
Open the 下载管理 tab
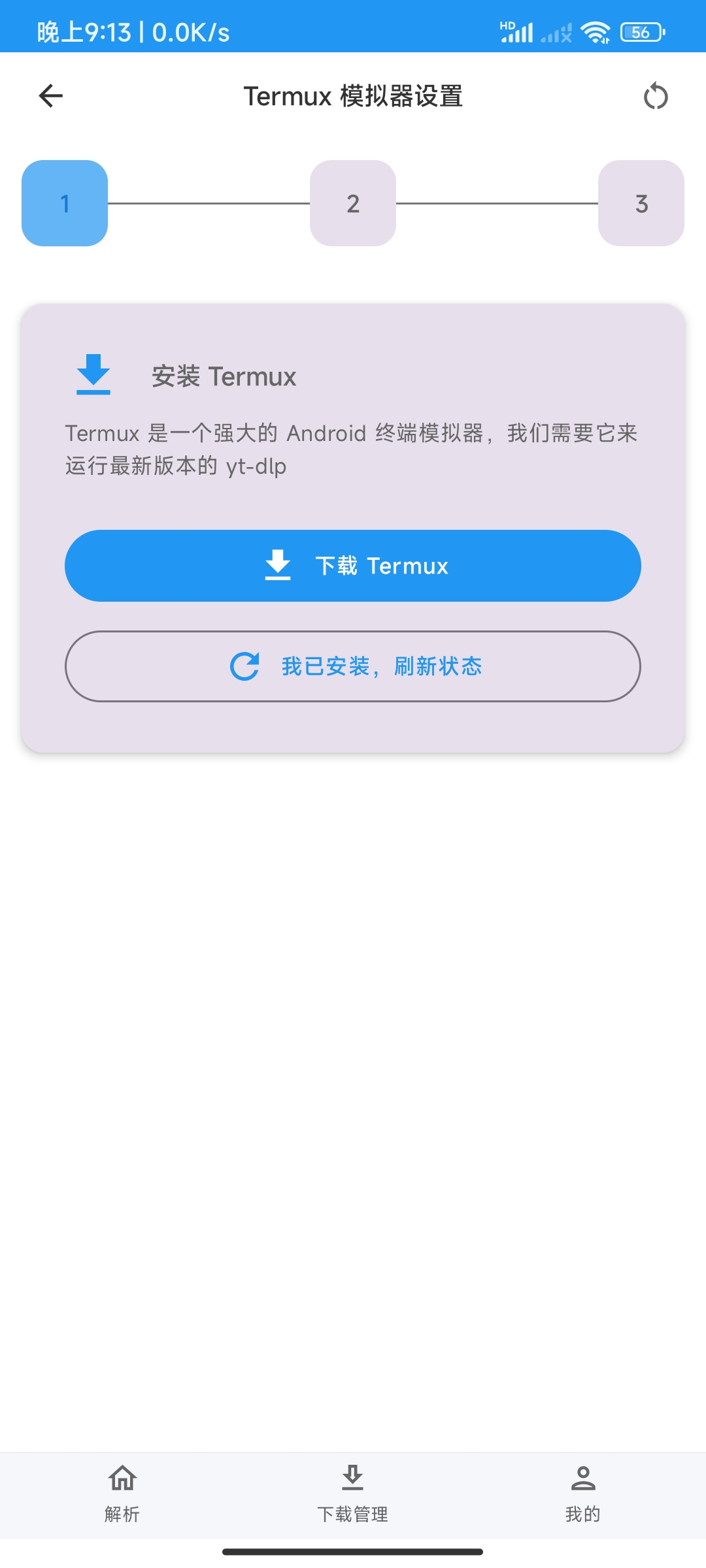(x=353, y=1494)
